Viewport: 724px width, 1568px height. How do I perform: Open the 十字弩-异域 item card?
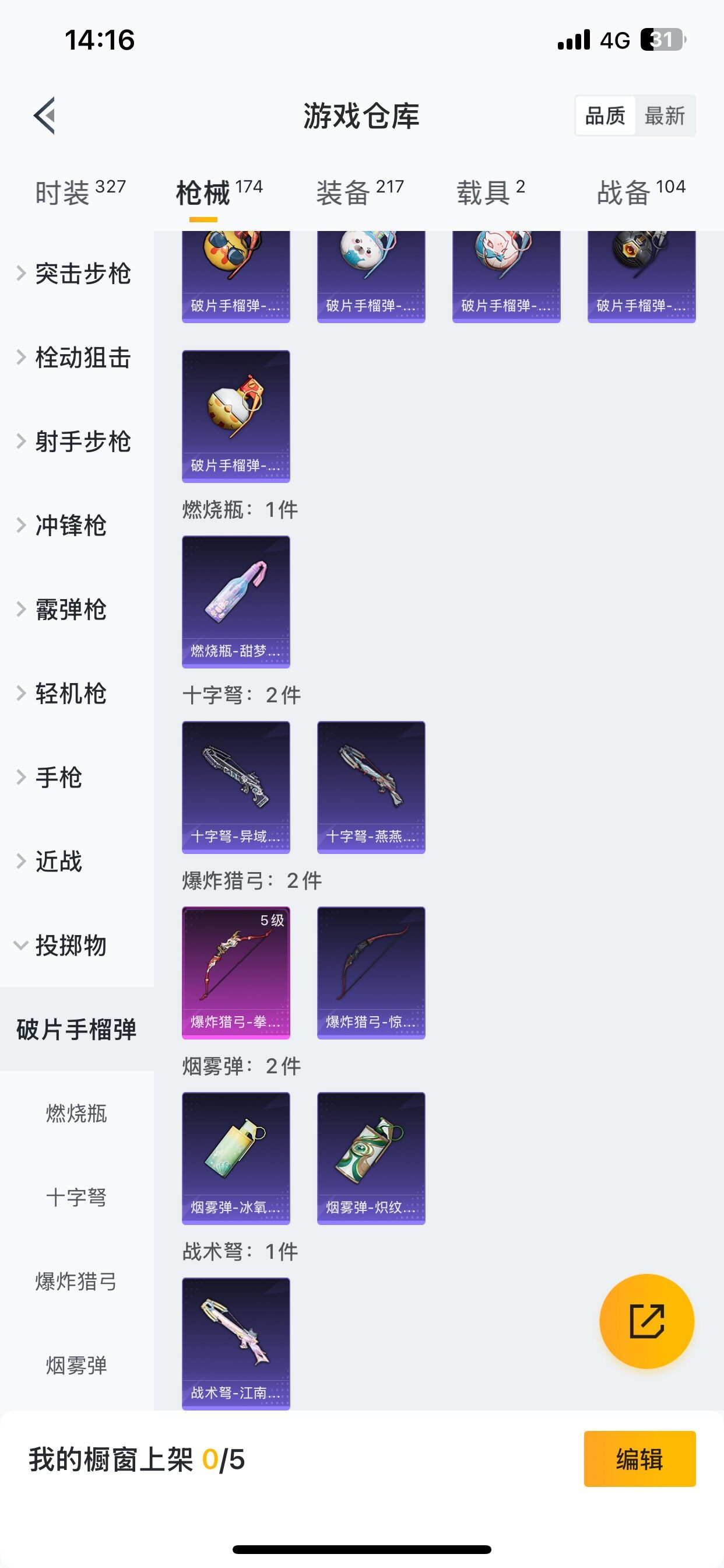pos(236,787)
